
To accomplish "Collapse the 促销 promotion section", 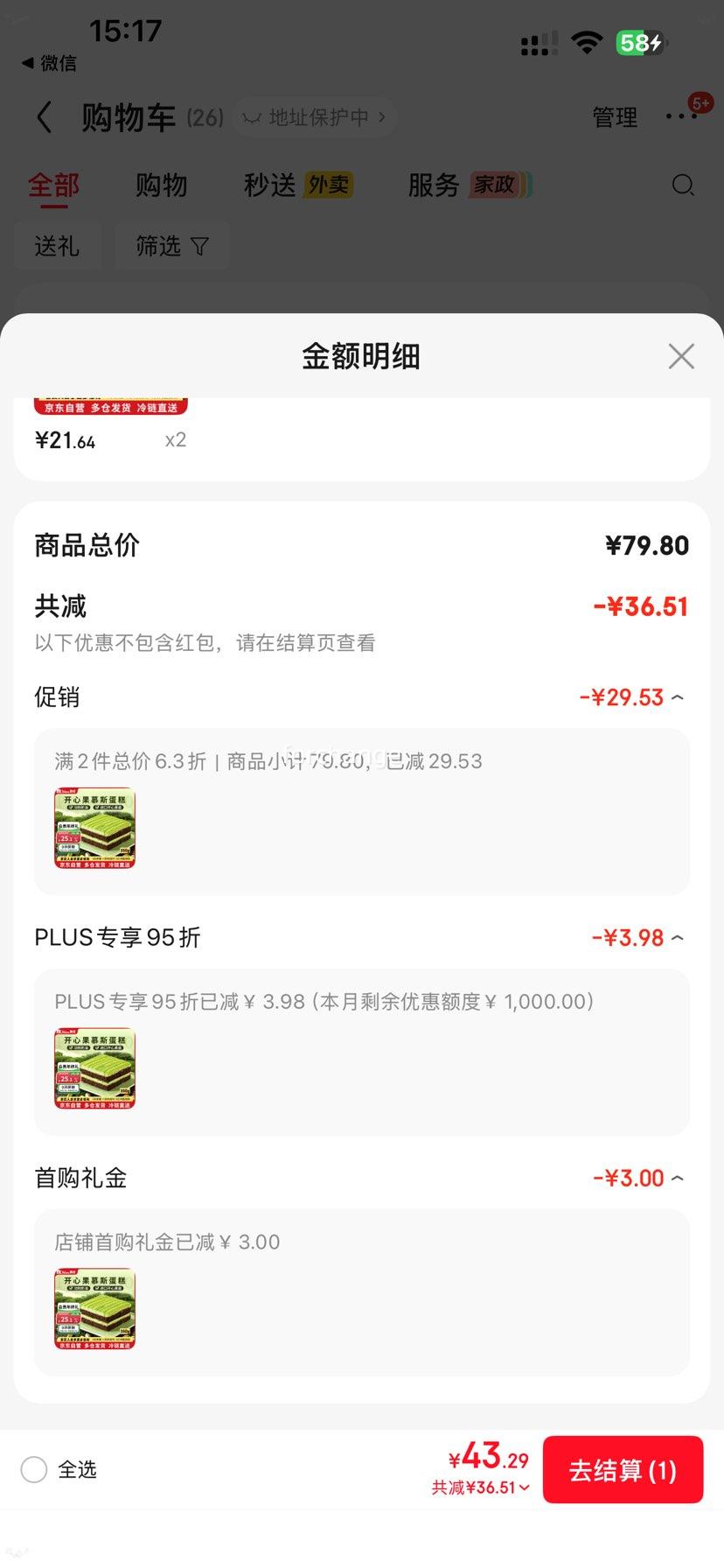I will pyautogui.click(x=678, y=696).
